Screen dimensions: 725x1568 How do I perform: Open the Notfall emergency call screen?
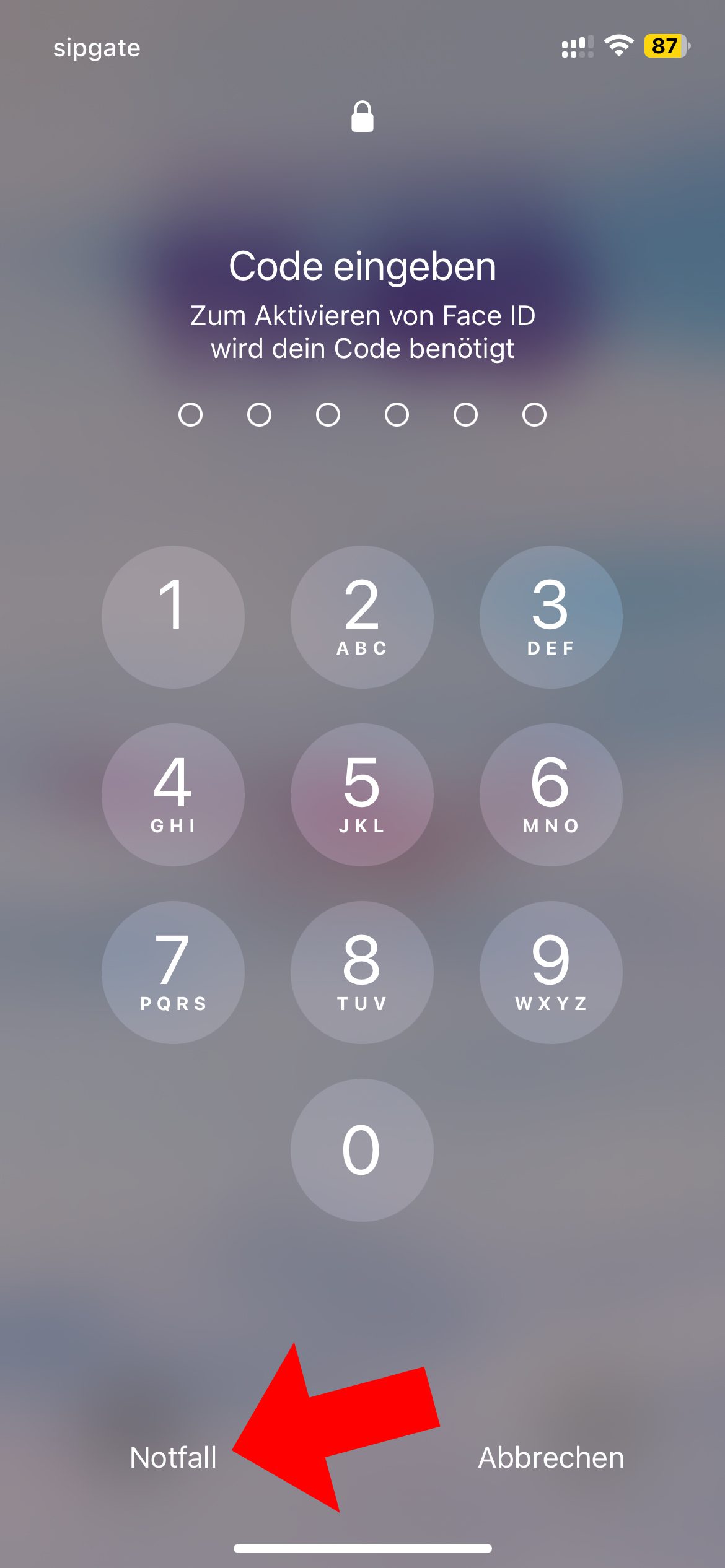(x=174, y=1457)
